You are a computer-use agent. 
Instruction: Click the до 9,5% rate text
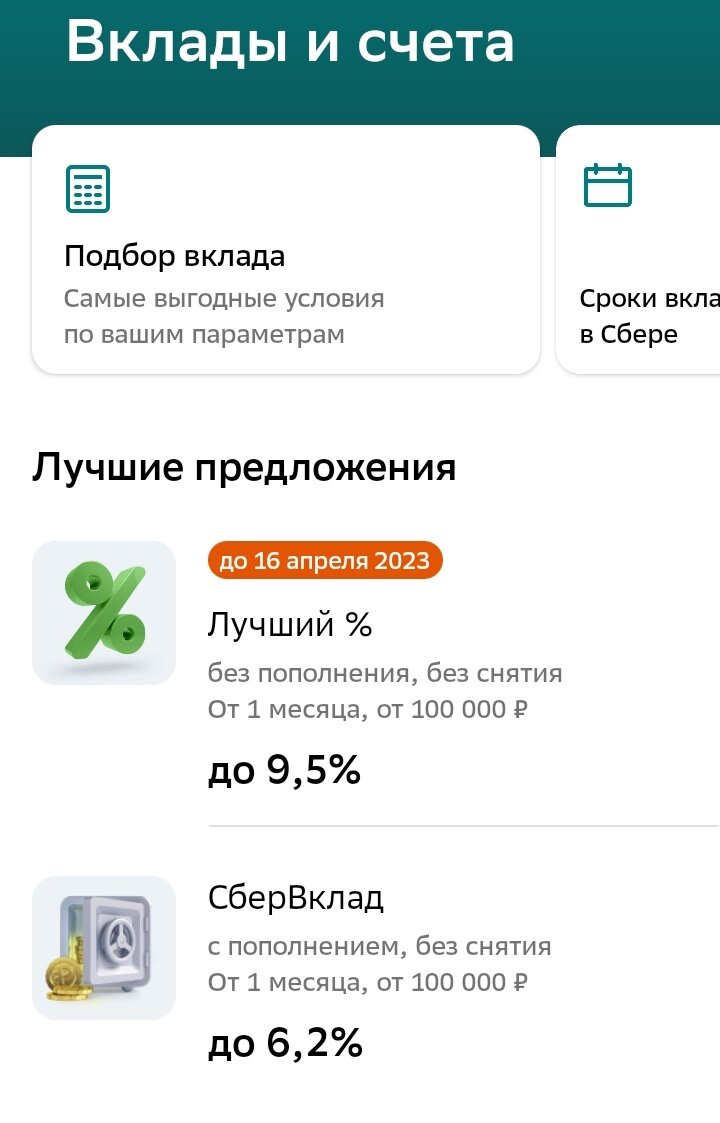tap(283, 771)
